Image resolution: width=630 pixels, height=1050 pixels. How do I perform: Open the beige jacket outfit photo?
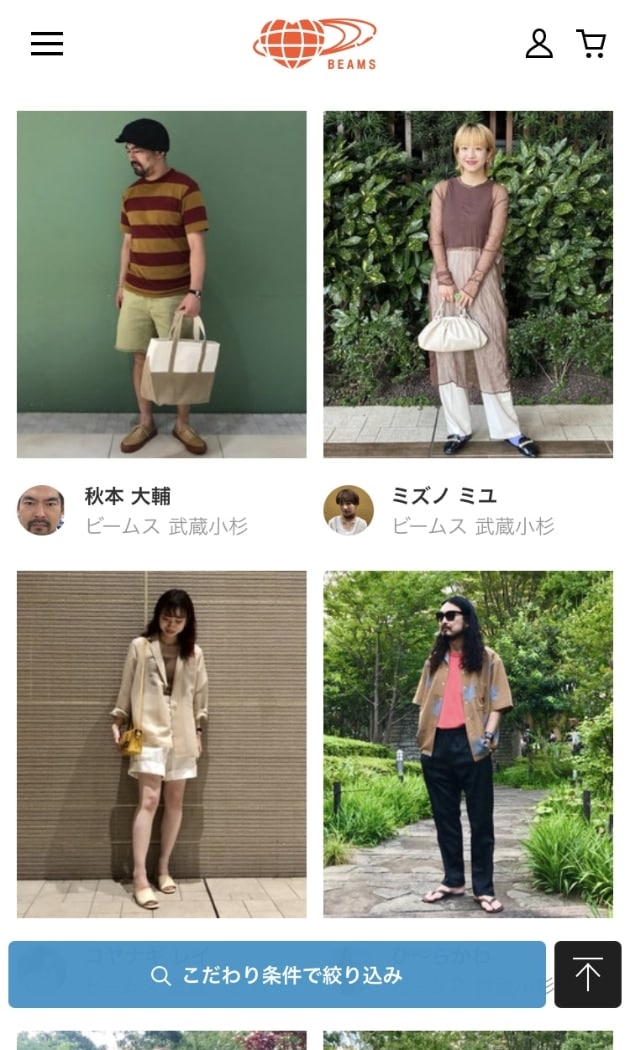pos(162,744)
